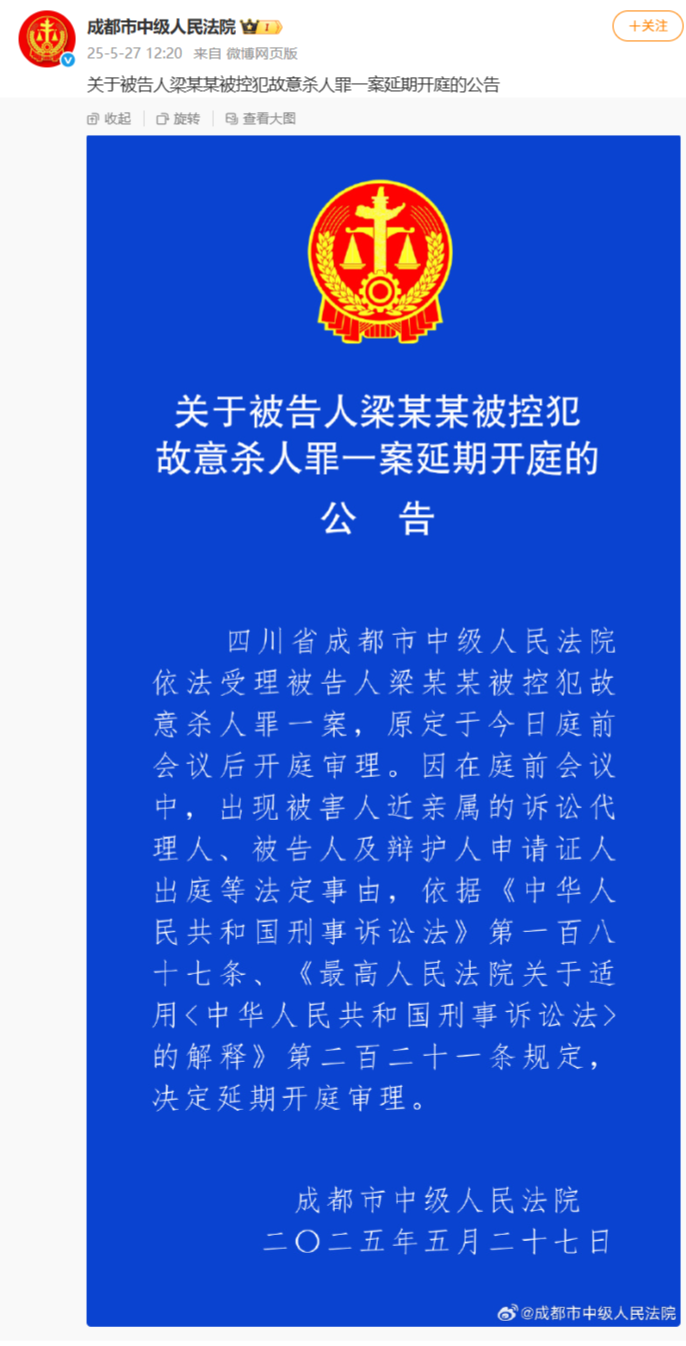Screen dimensions: 686x1346
Task: Open the 成都市中级人民法院 account name
Action: point(161,27)
